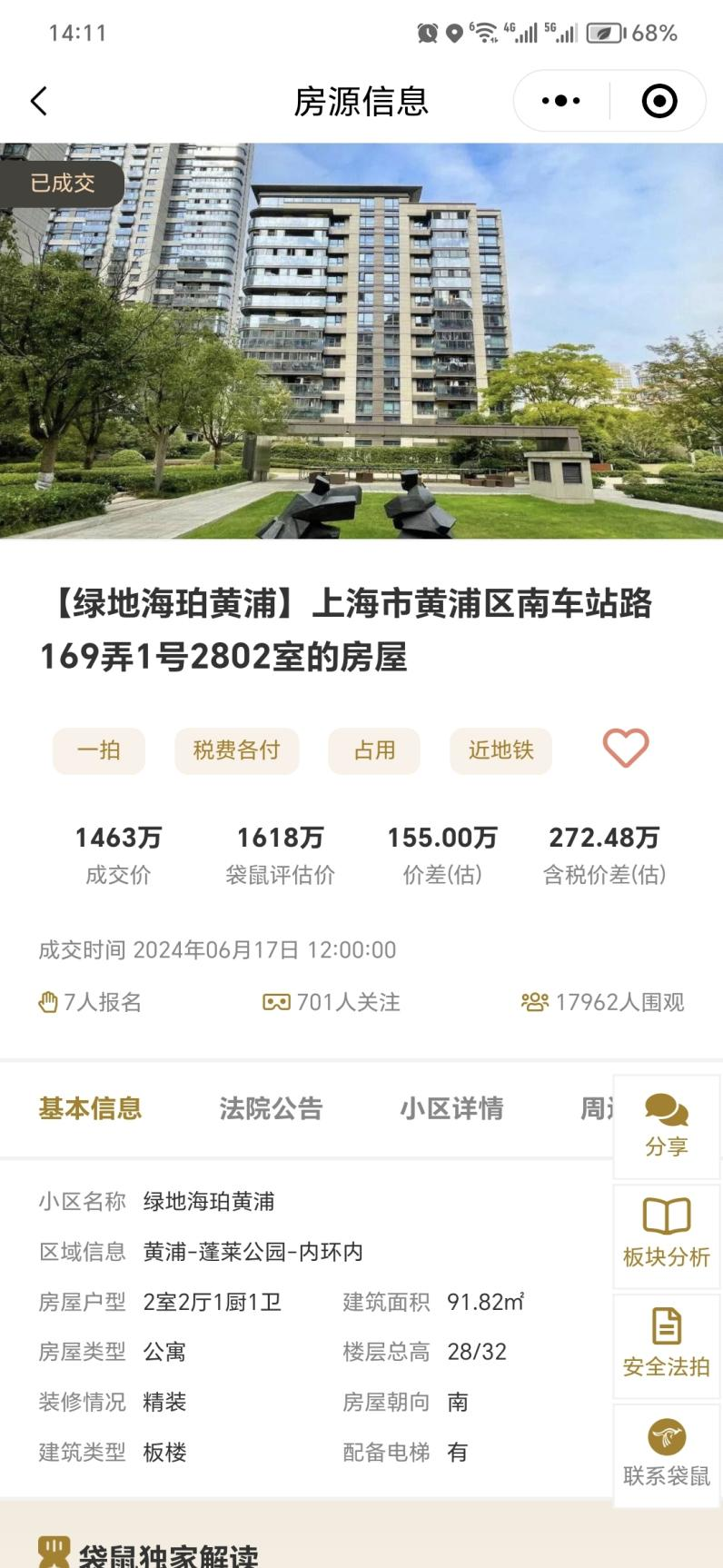
Task: Tap the 近地铁 tag
Action: tap(500, 750)
